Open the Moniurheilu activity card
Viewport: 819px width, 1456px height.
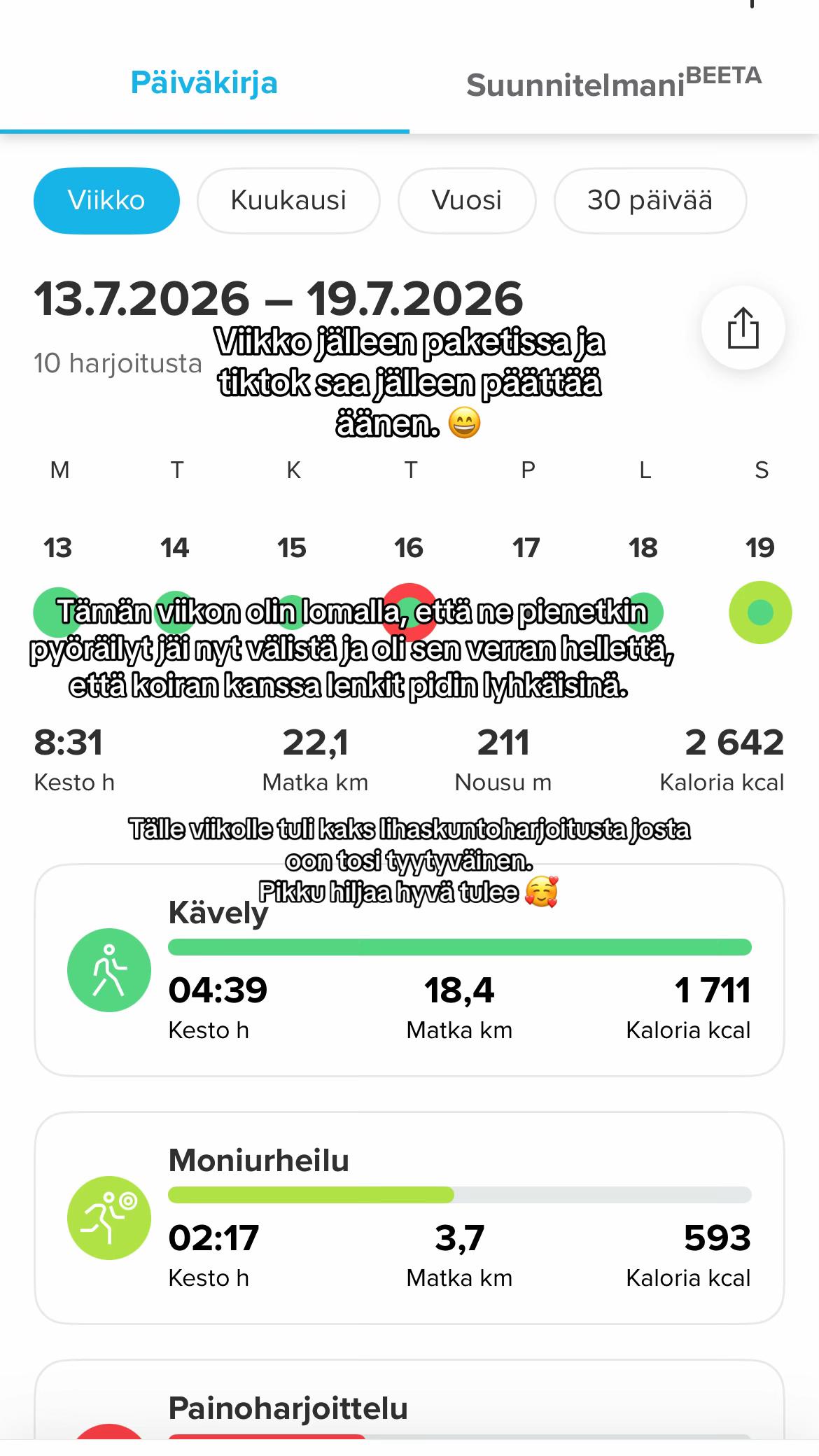(x=409, y=1218)
